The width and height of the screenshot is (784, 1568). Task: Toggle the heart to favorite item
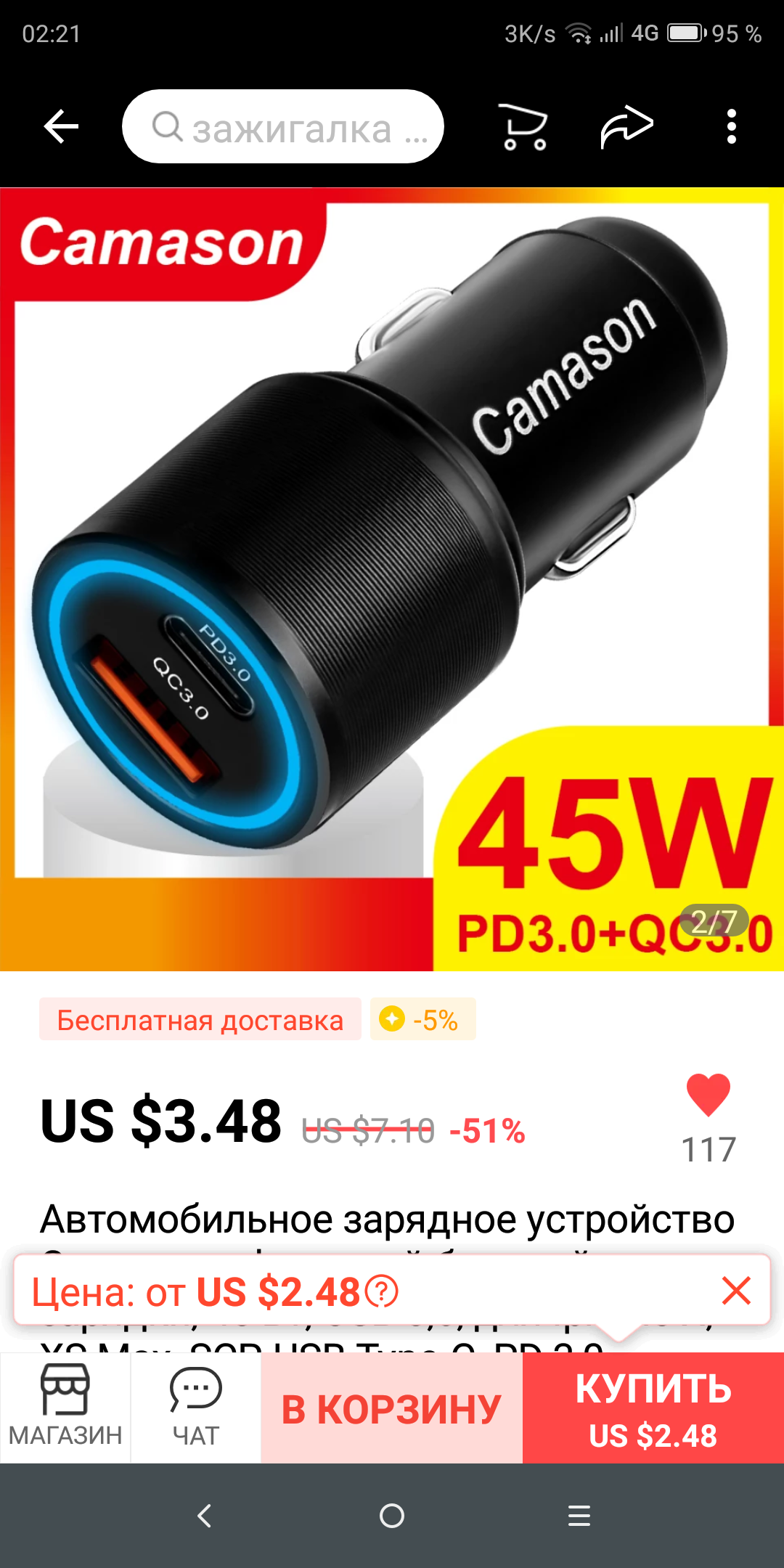(x=708, y=1095)
